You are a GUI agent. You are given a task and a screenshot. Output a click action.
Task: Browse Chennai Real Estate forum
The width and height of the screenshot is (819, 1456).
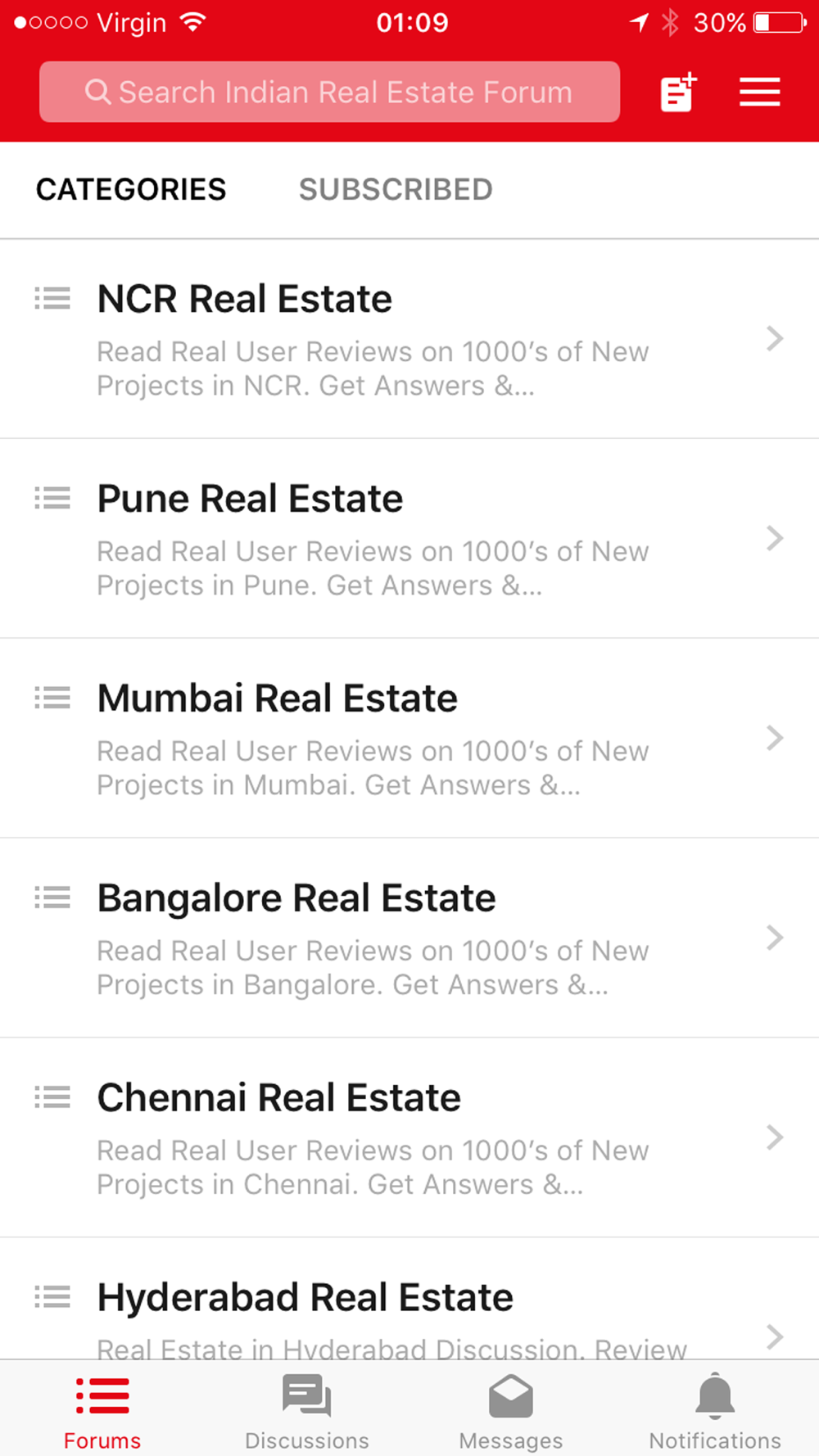[409, 1138]
